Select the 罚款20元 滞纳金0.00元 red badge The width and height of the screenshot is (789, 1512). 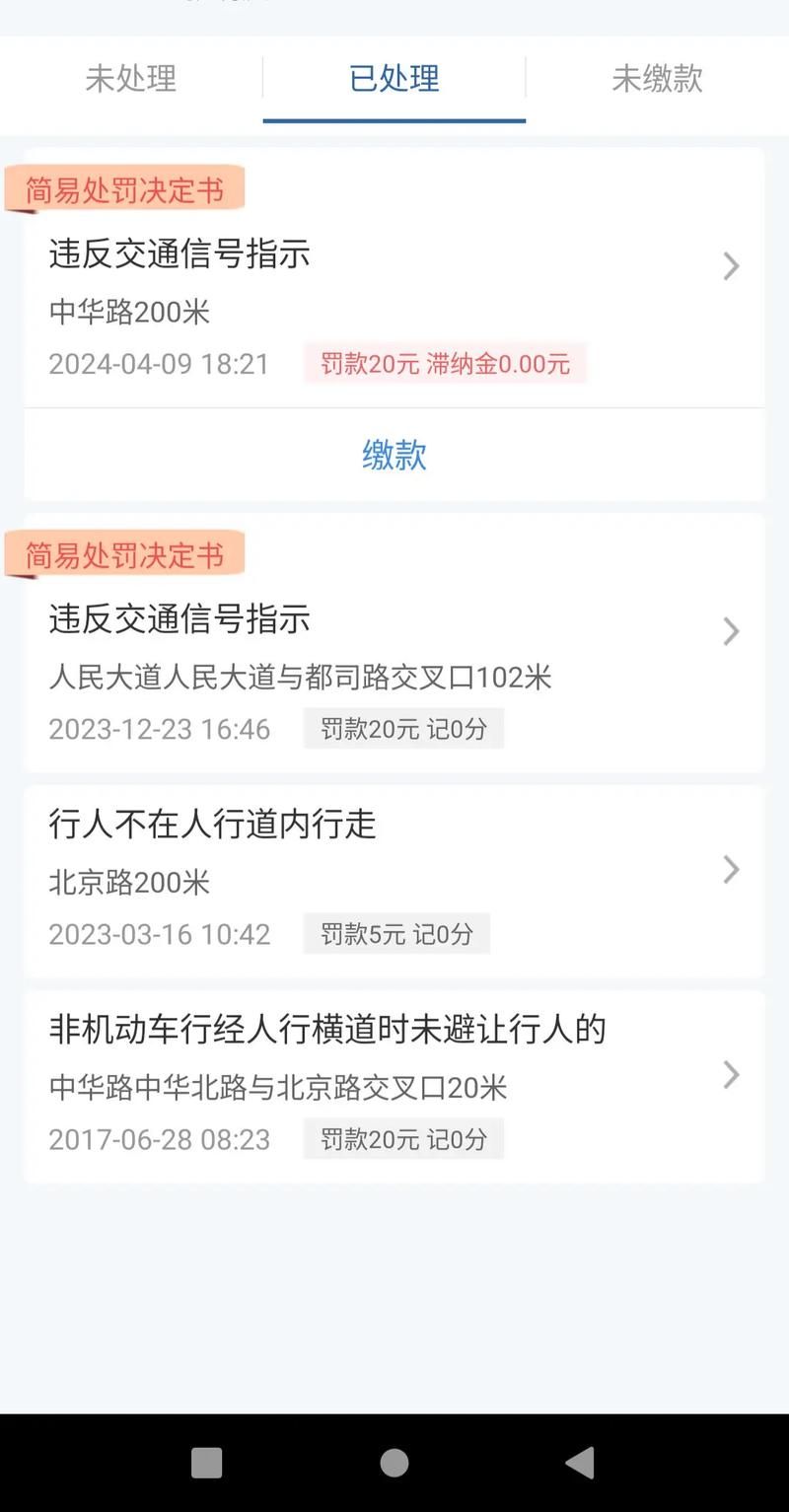coord(446,364)
